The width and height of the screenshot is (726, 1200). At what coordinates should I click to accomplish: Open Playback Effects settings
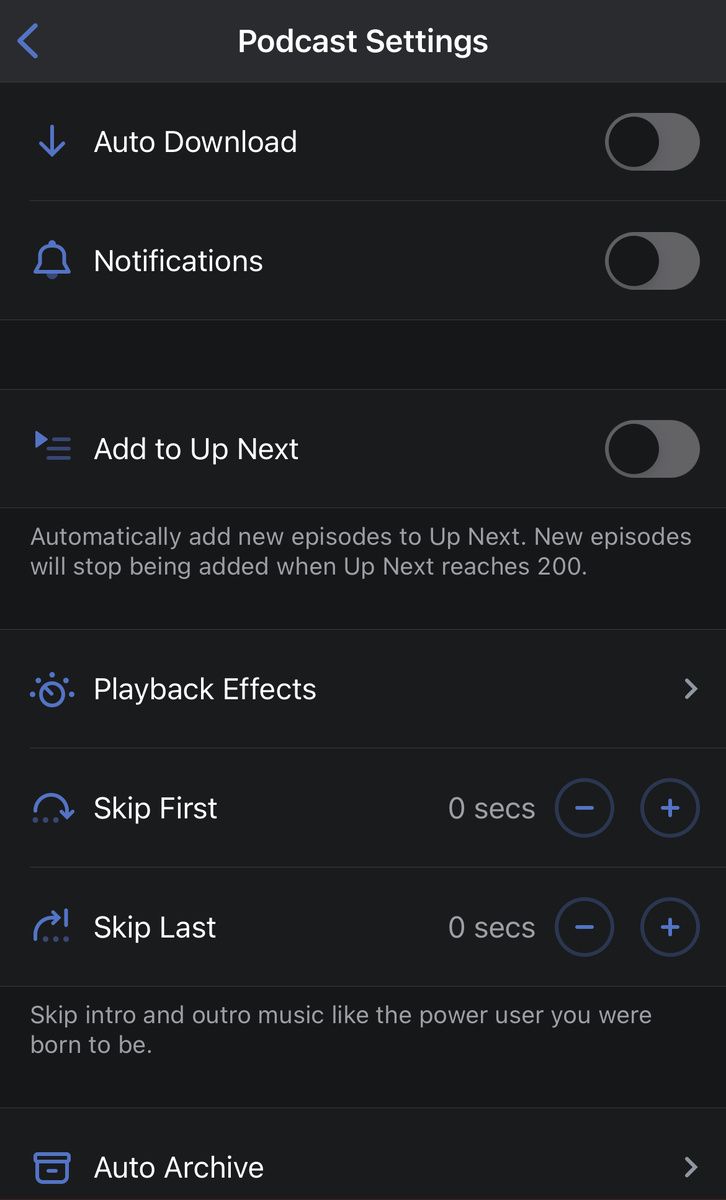[x=363, y=689]
